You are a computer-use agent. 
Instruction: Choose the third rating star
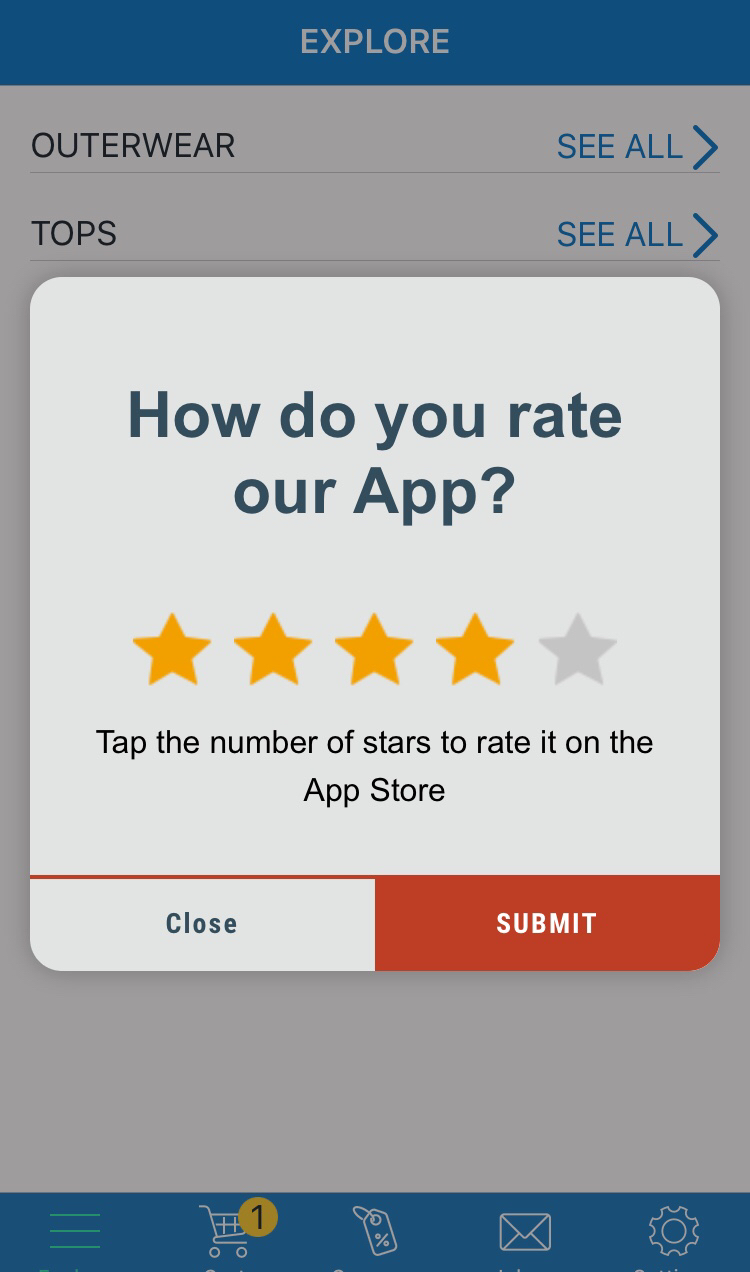tap(374, 650)
